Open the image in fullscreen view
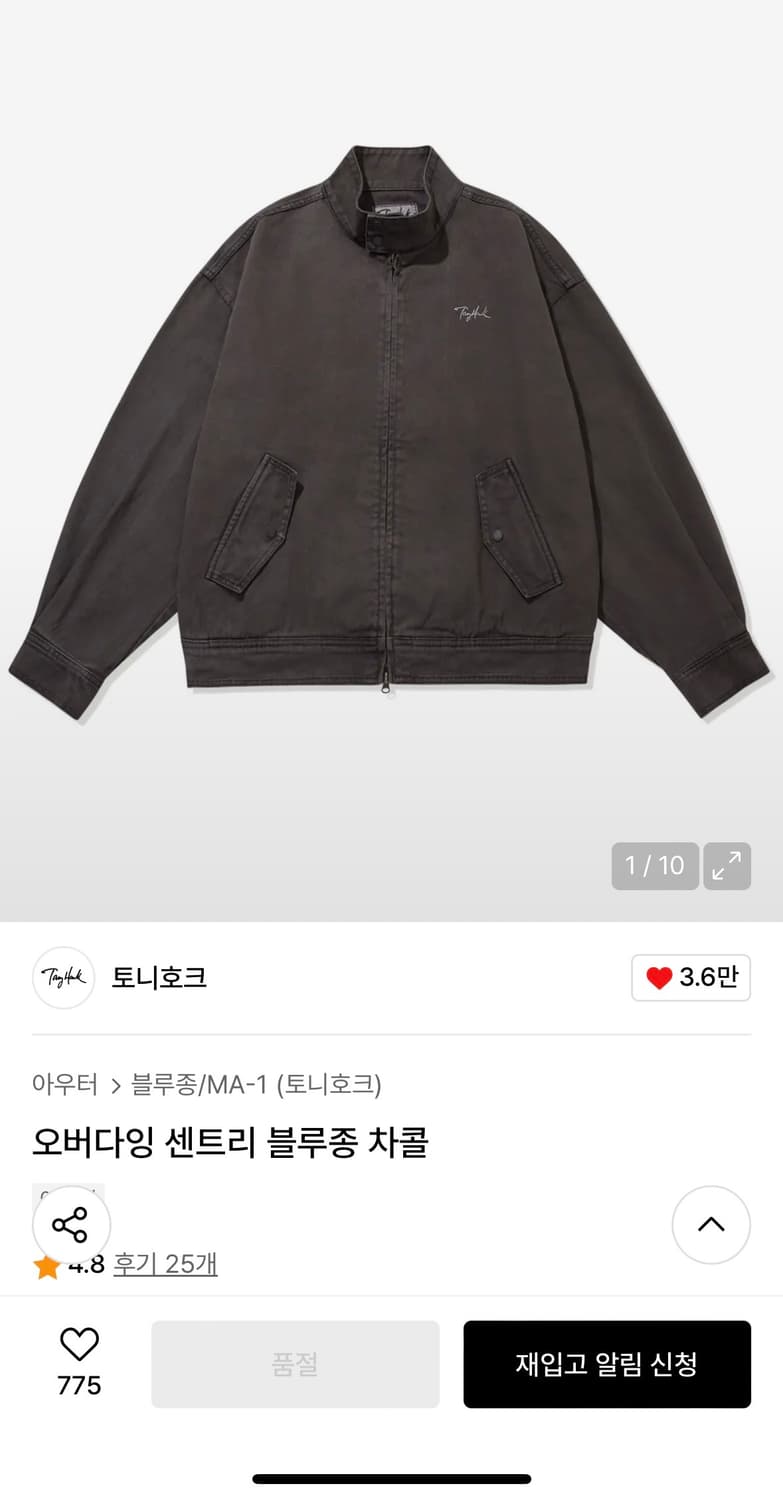This screenshot has width=783, height=1500. pyautogui.click(x=727, y=866)
